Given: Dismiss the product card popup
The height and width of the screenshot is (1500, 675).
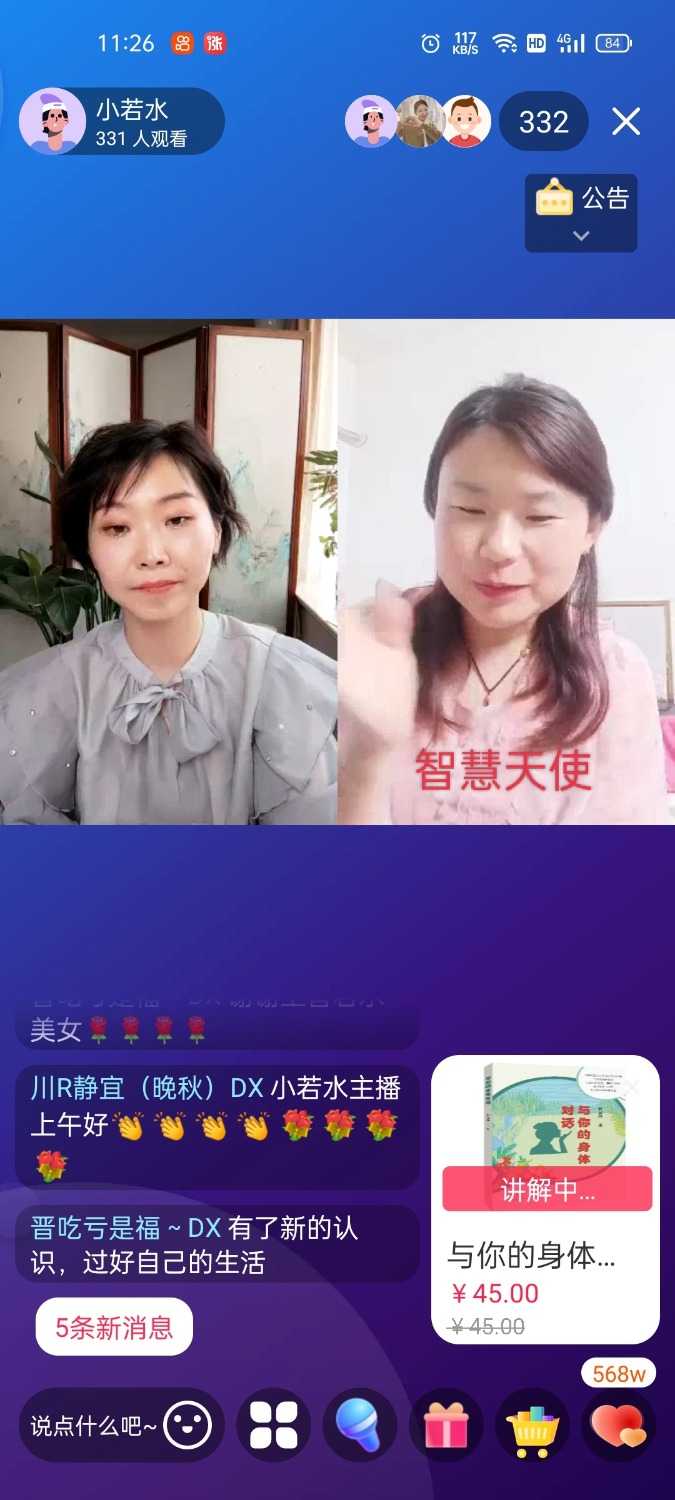Looking at the screenshot, I should pyautogui.click(x=632, y=1087).
